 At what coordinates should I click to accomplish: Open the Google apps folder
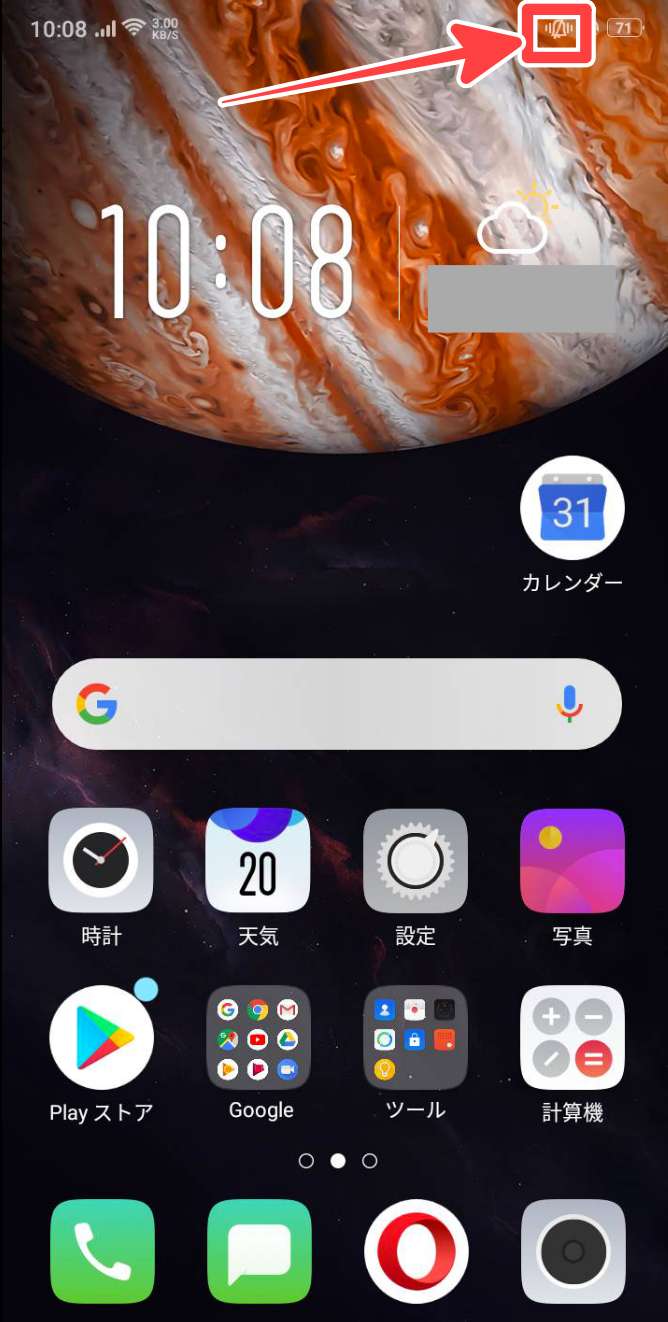pos(258,1038)
